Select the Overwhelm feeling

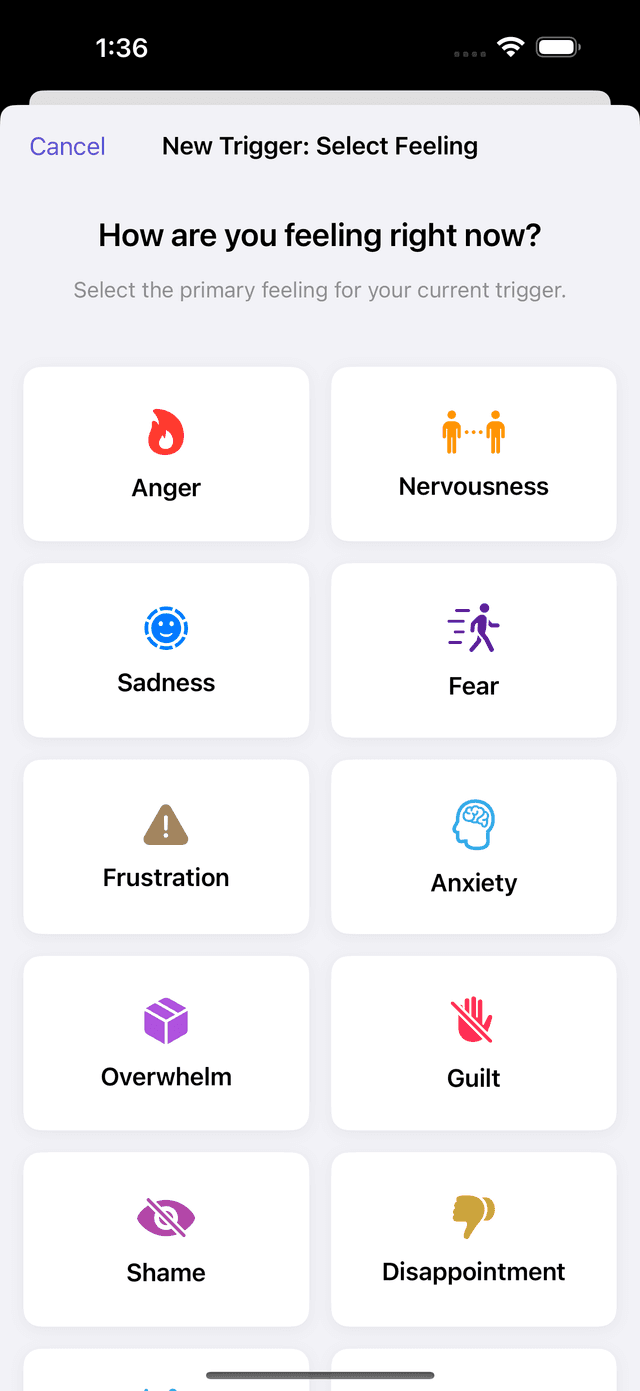(166, 1042)
